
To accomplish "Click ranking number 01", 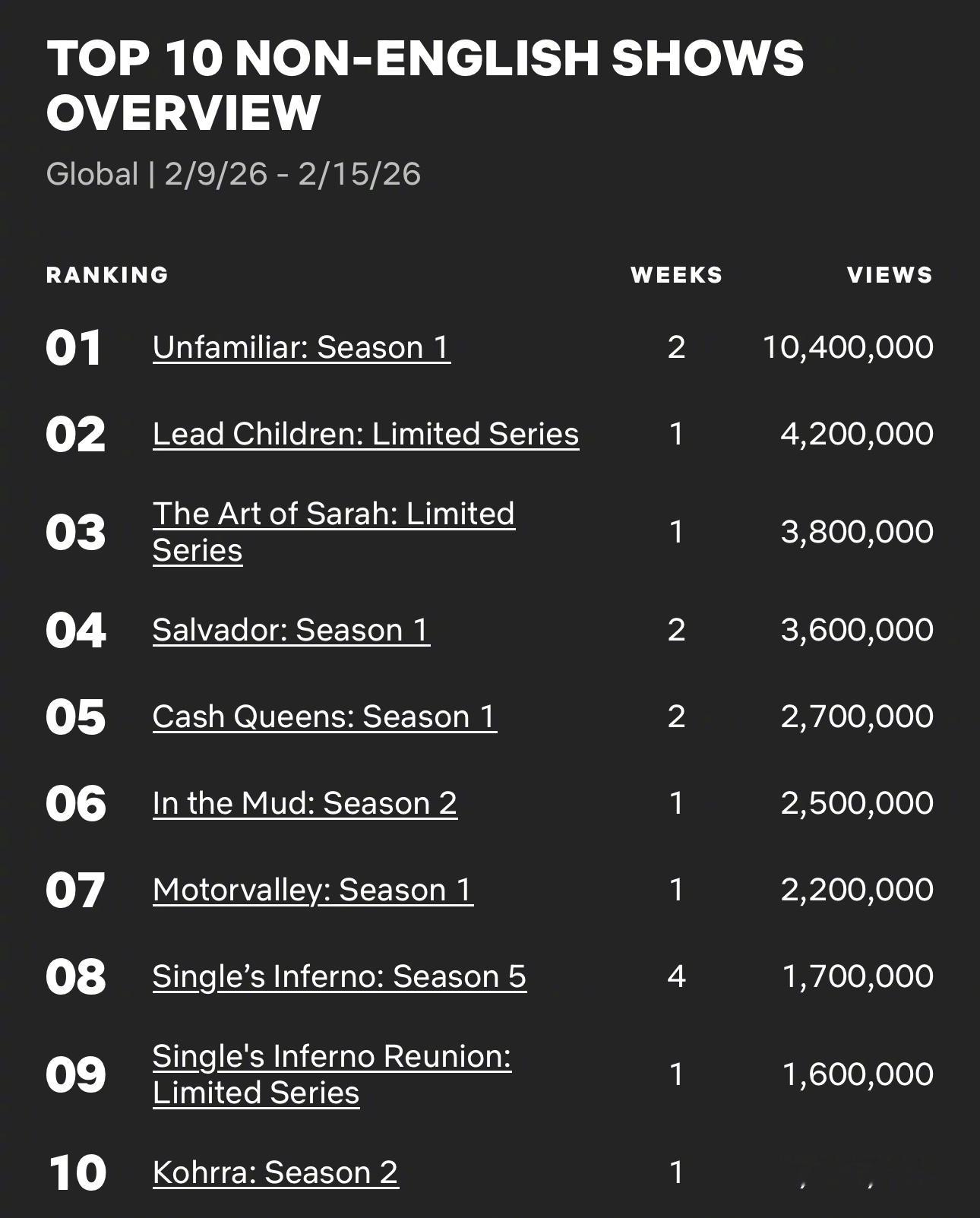I will [x=74, y=348].
